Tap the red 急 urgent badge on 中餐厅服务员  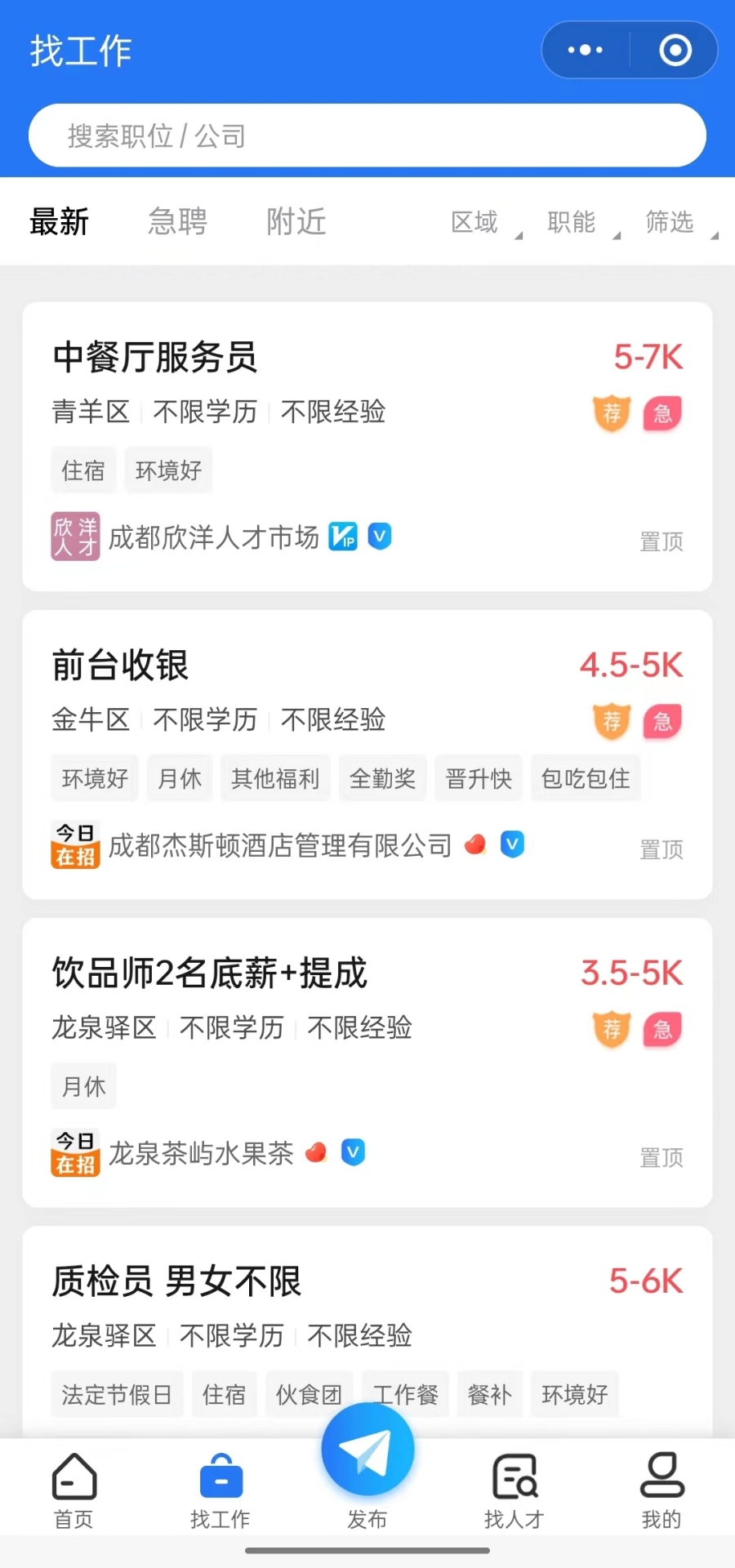pos(662,414)
